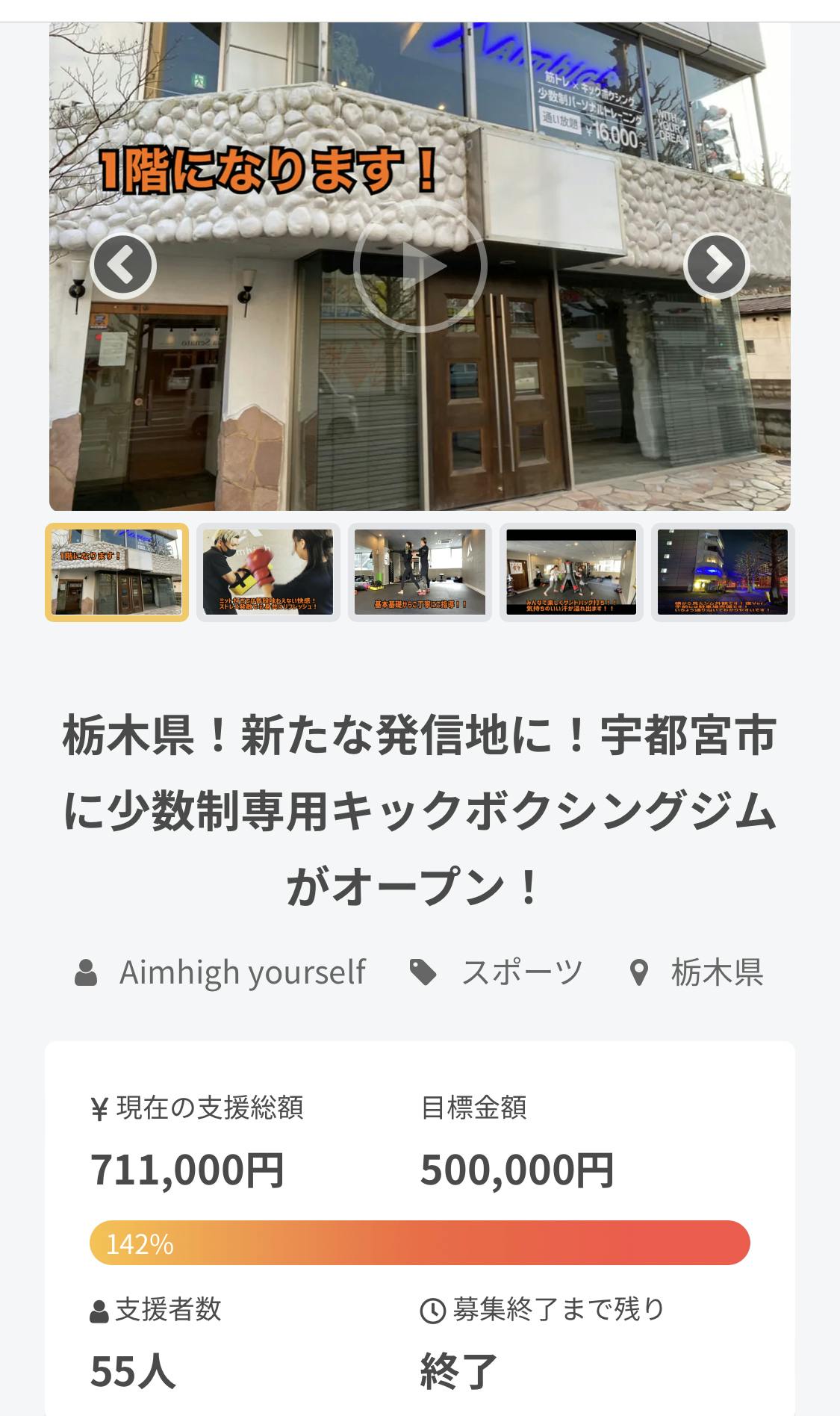Image resolution: width=840 pixels, height=1416 pixels.
Task: View the basic instruction thumbnail
Action: tap(420, 572)
